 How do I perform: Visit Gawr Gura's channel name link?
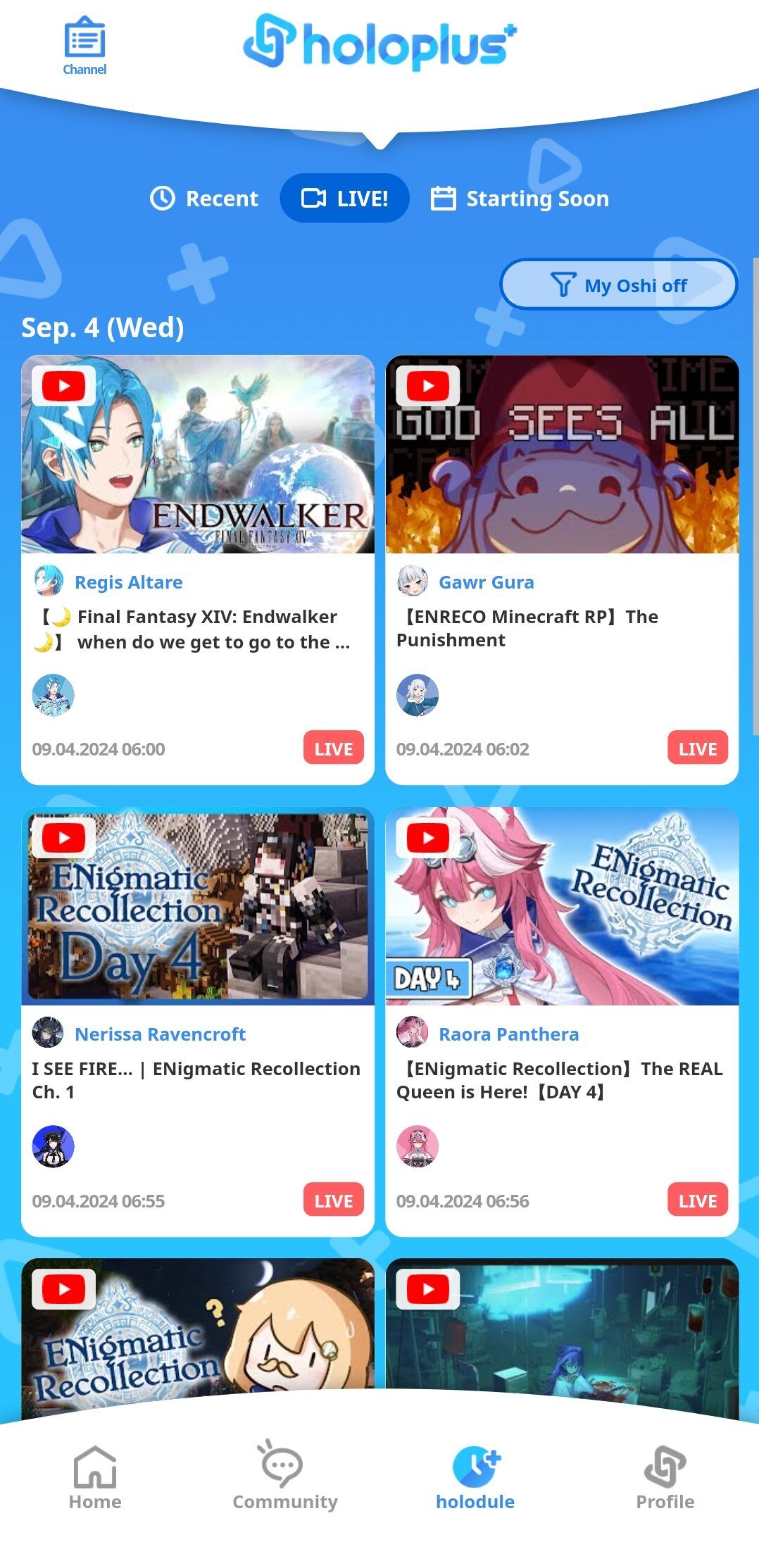coord(486,582)
